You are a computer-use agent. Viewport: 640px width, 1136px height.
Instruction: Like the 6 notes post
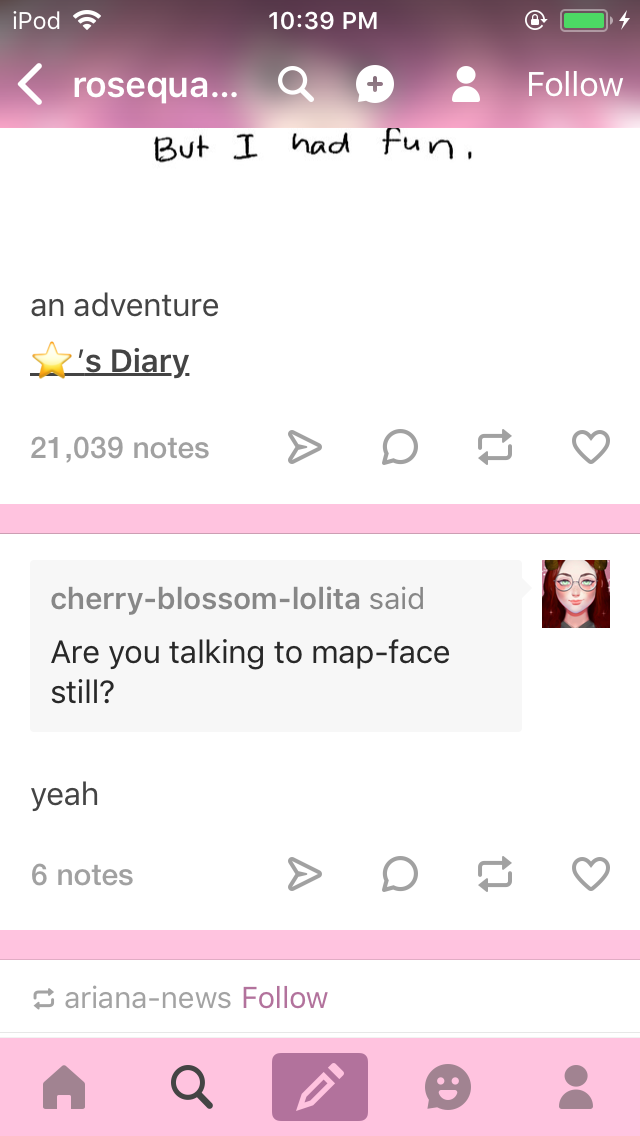591,874
